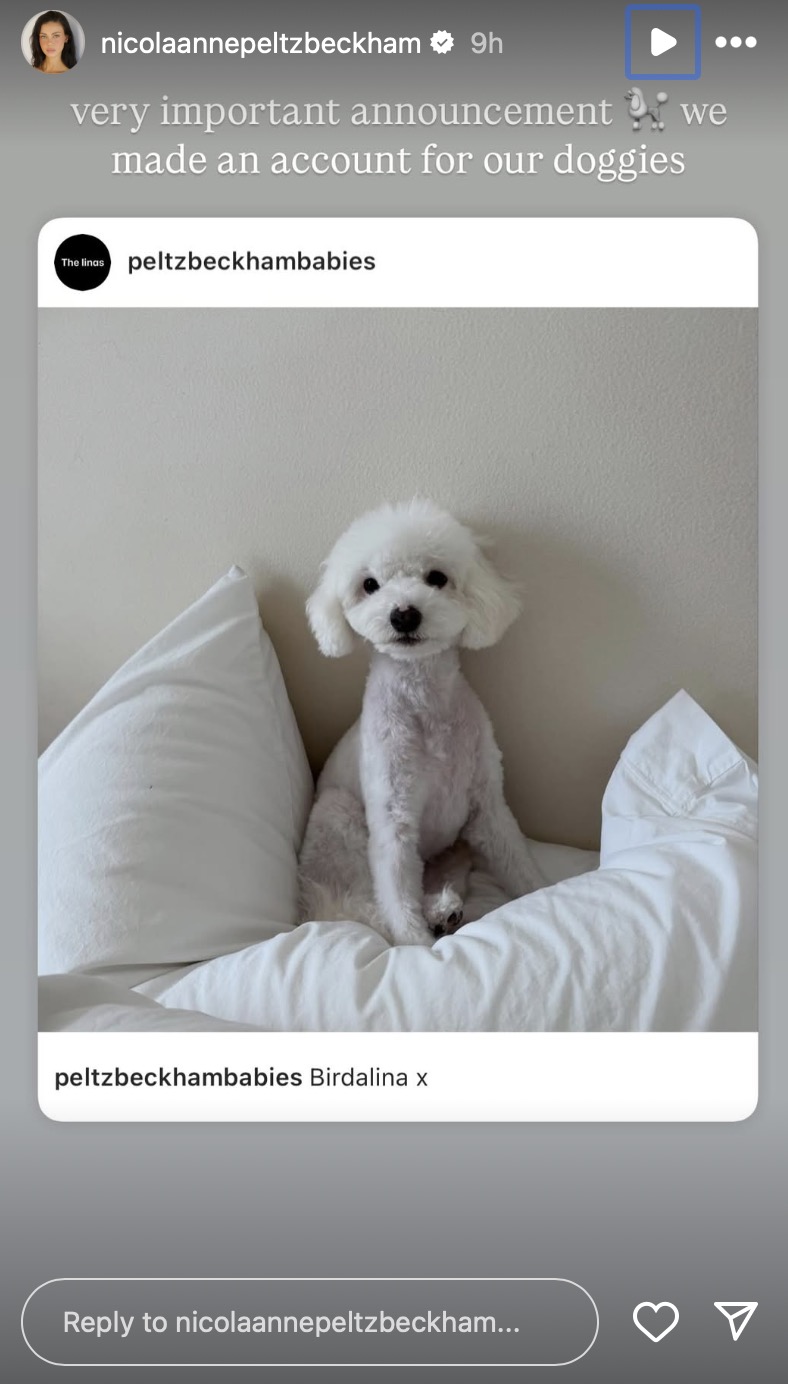Open the three-dot story options menu
This screenshot has width=788, height=1384.
pyautogui.click(x=736, y=42)
